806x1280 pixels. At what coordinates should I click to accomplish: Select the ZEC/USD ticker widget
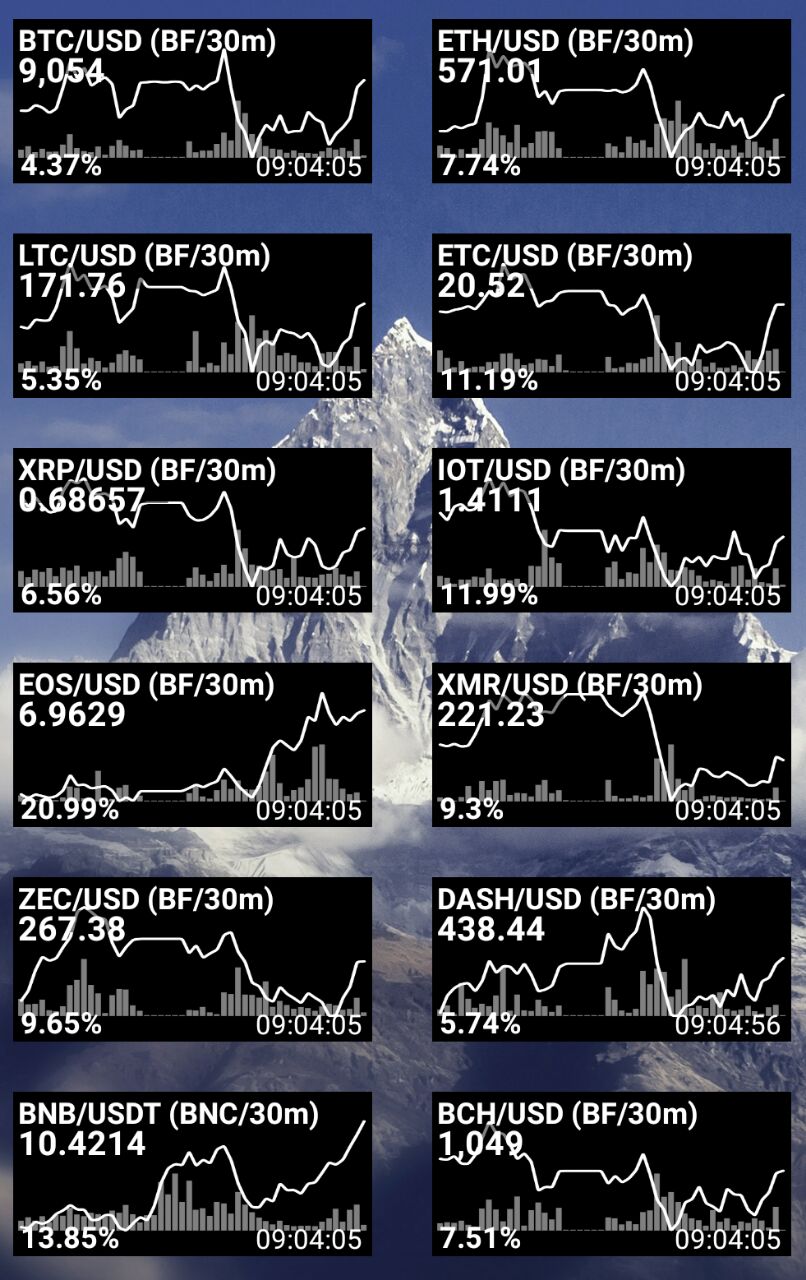(x=192, y=959)
